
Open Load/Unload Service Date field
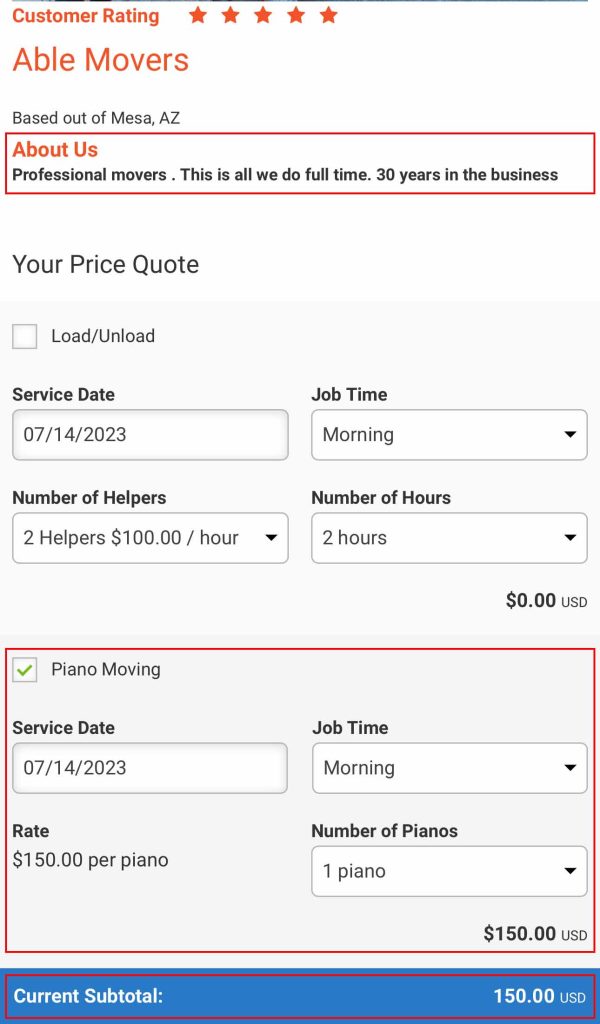(150, 435)
